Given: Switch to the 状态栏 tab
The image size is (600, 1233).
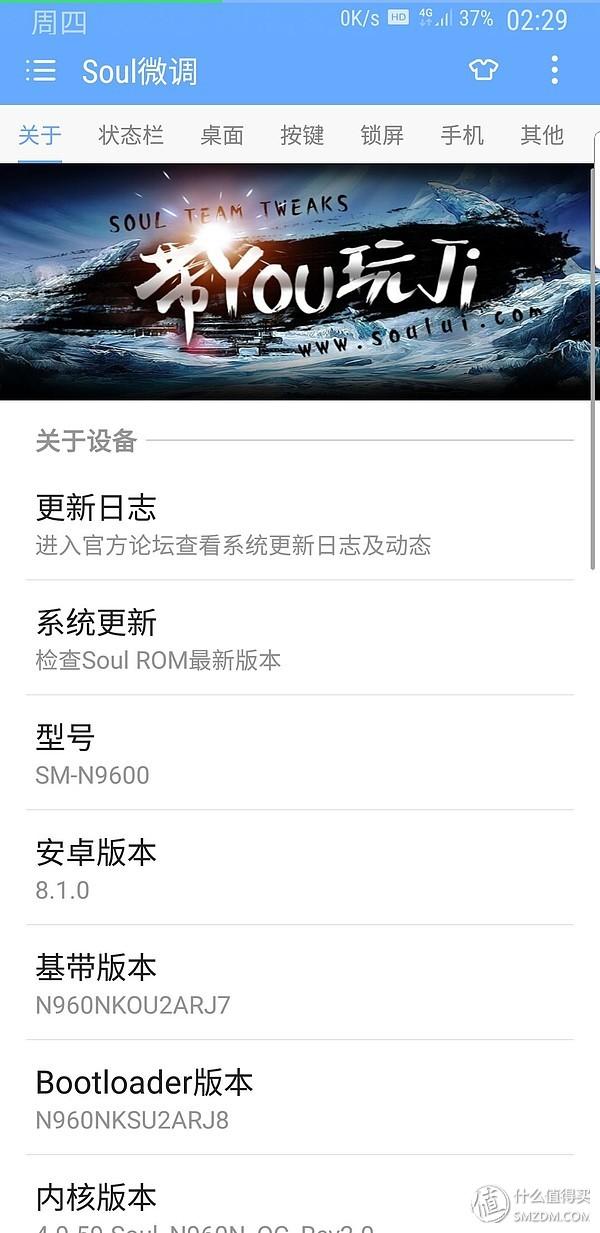Looking at the screenshot, I should 131,135.
